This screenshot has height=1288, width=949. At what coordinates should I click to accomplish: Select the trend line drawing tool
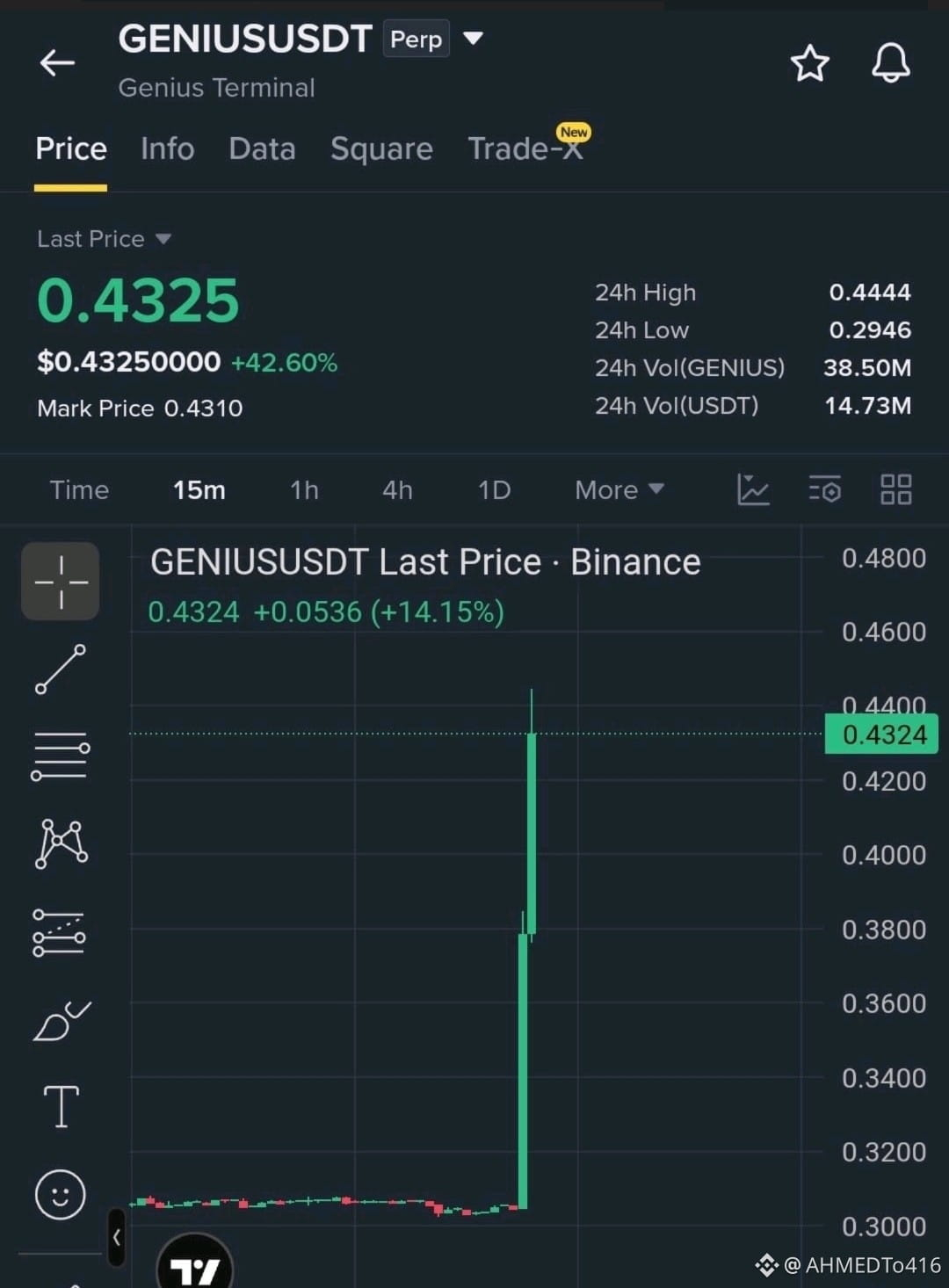click(x=61, y=669)
